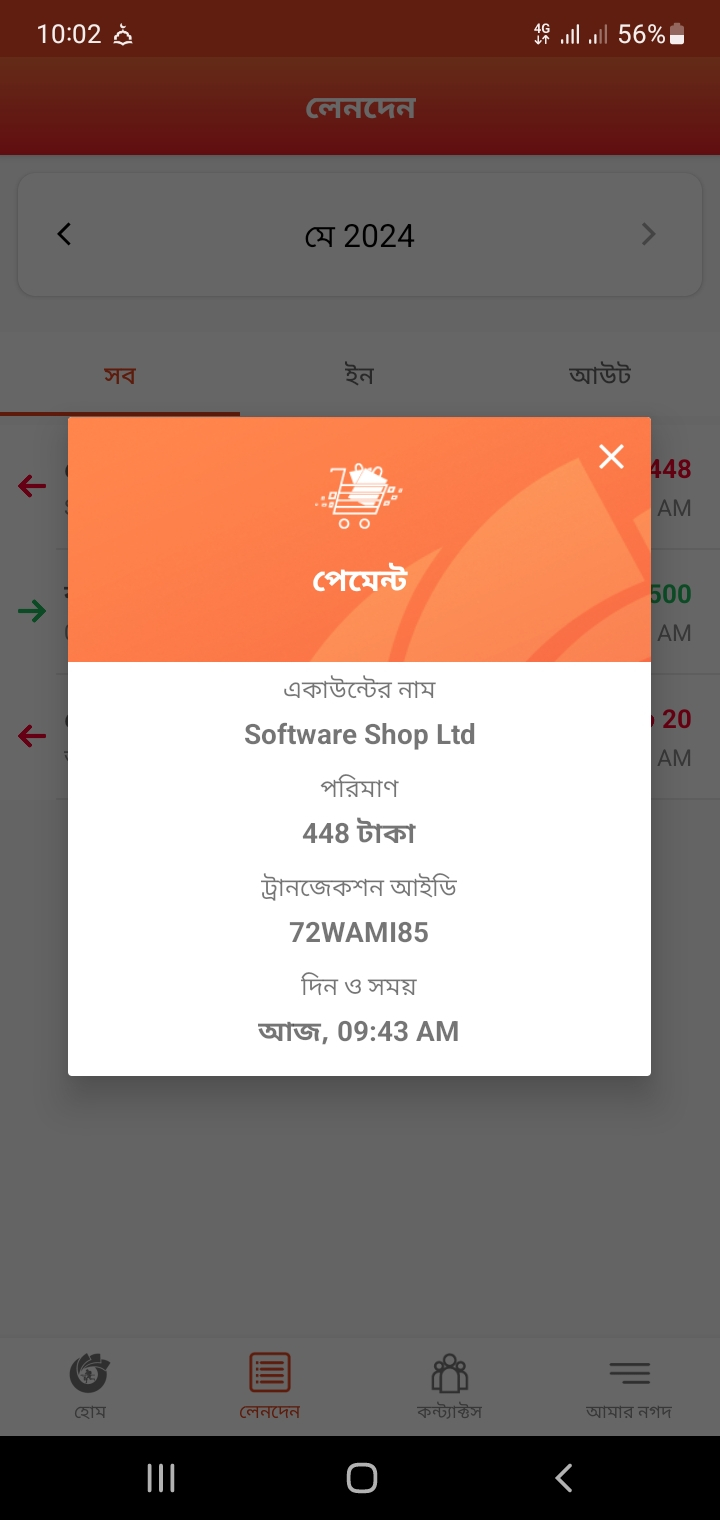Go to previous month with left chevron
This screenshot has width=720, height=1520.
click(x=65, y=235)
